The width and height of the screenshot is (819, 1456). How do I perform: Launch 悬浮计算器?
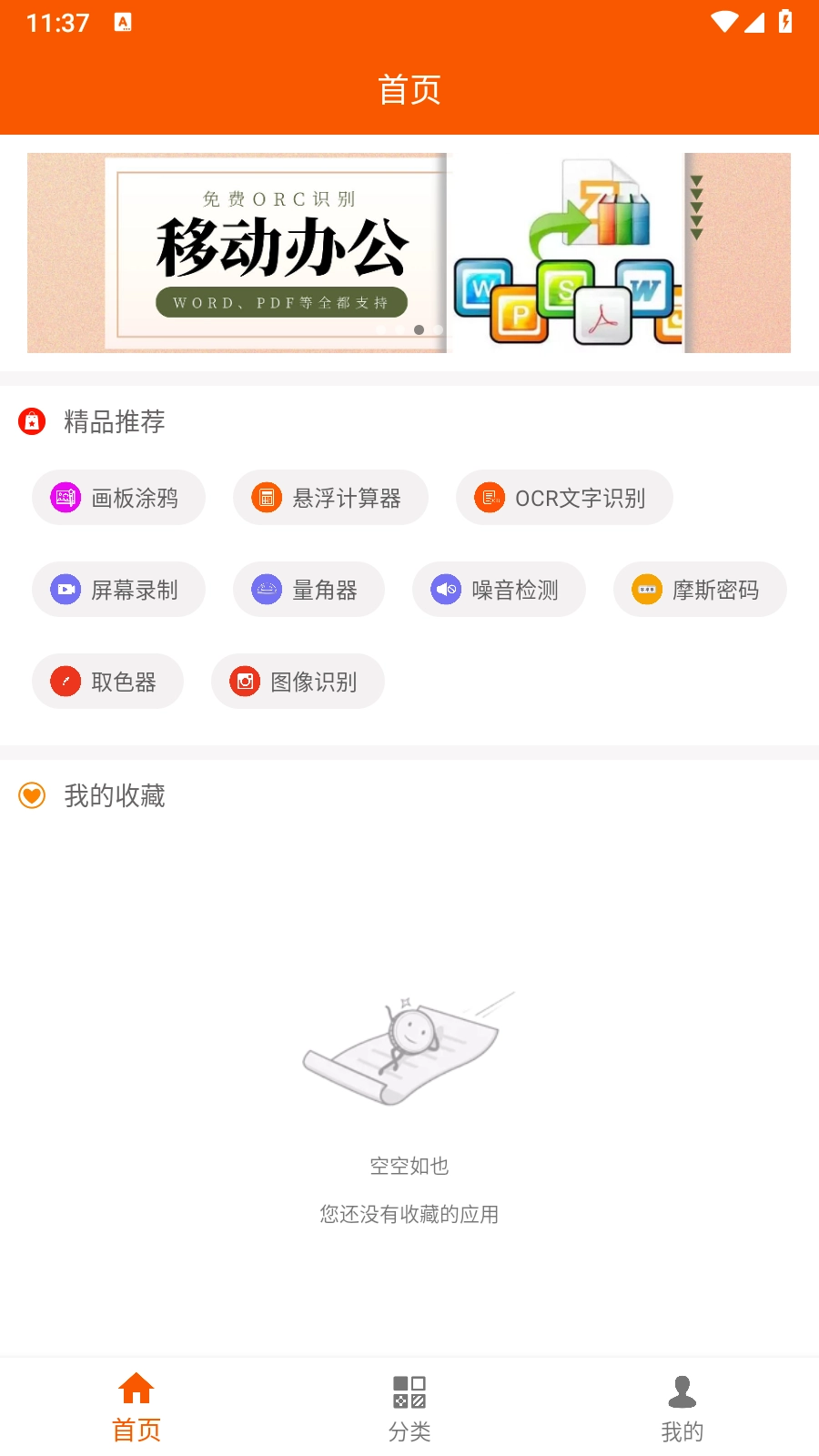(x=330, y=498)
